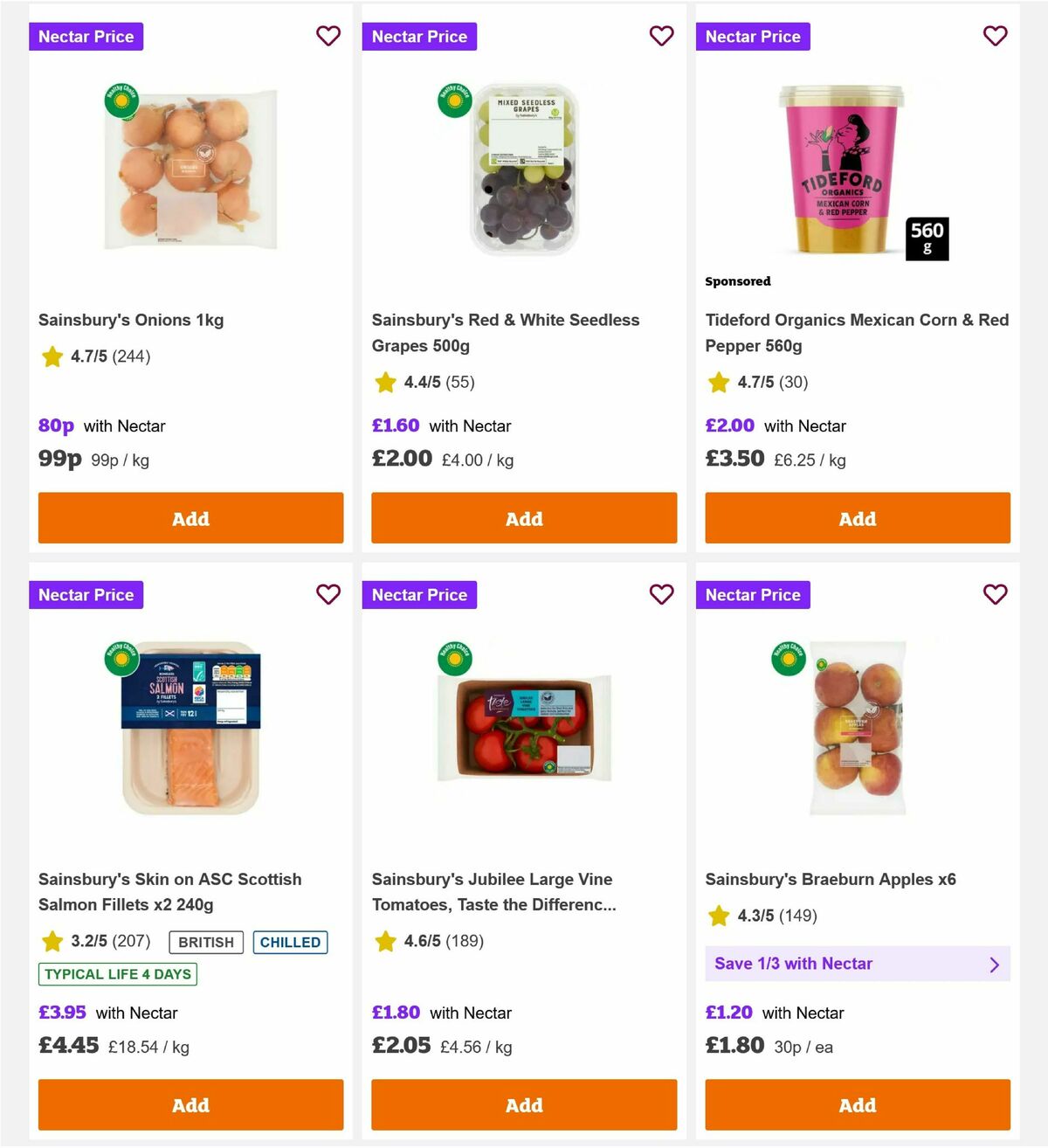Click the Nectar Price badge on the onions card
The height and width of the screenshot is (1148, 1048).
[86, 36]
